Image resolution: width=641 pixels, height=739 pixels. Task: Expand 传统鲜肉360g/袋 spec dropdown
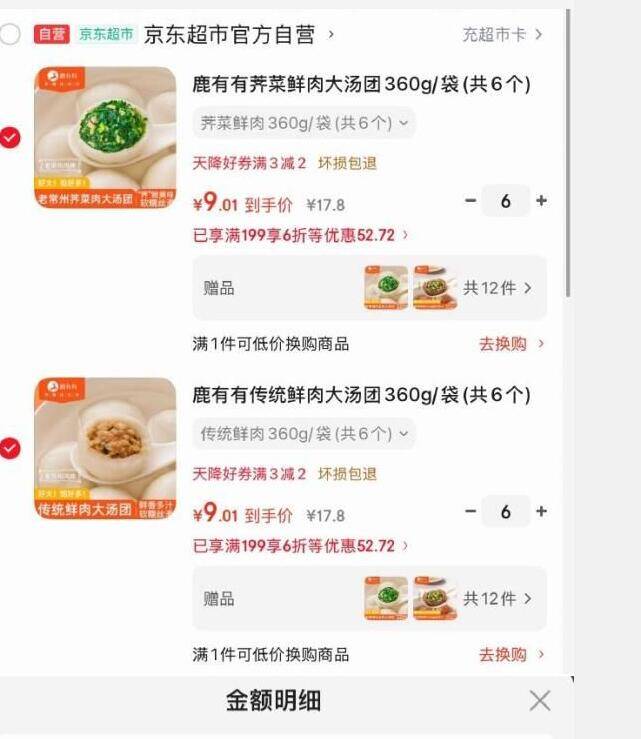pyautogui.click(x=304, y=434)
